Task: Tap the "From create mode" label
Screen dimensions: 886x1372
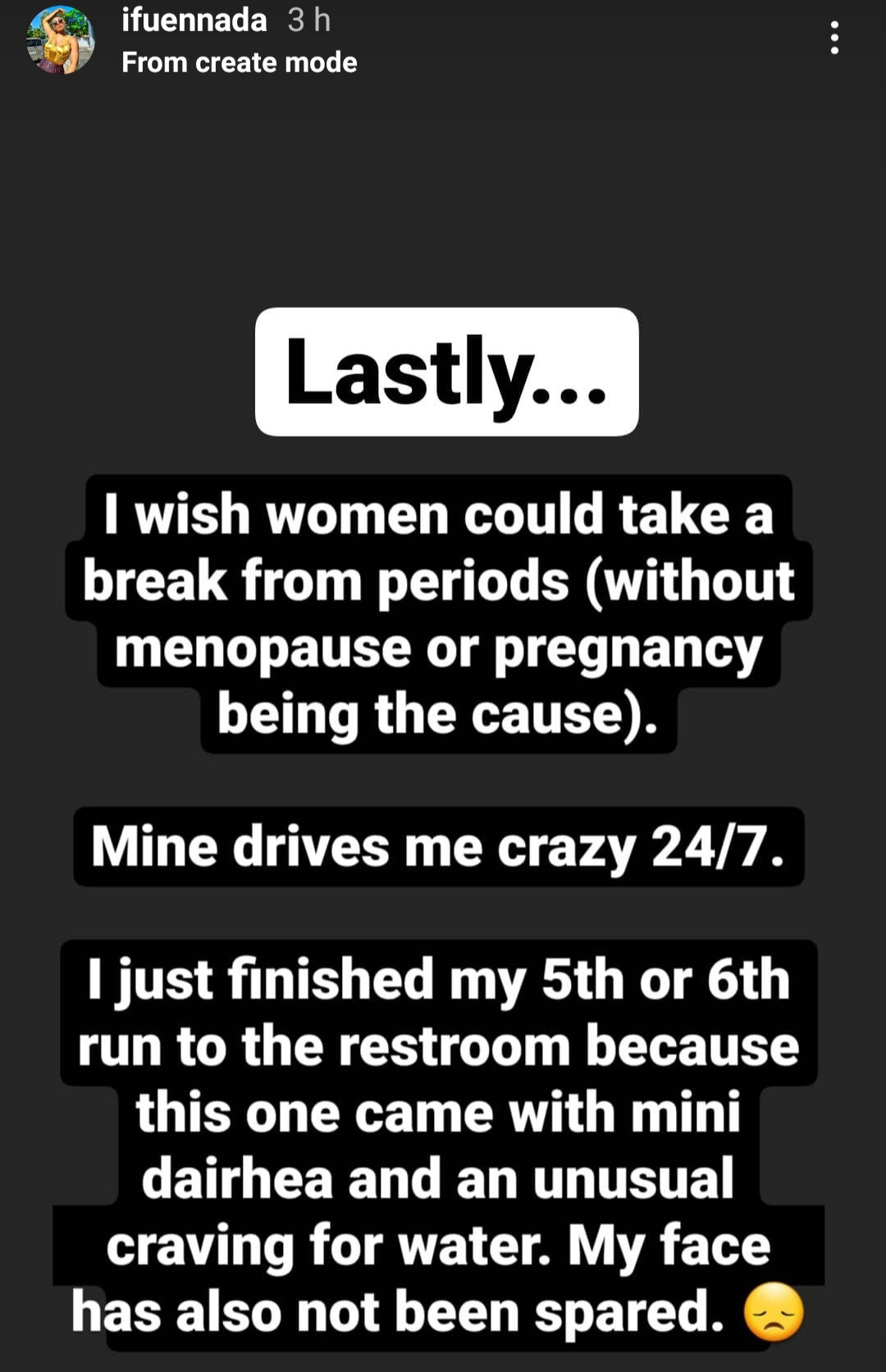Action: coord(239,62)
